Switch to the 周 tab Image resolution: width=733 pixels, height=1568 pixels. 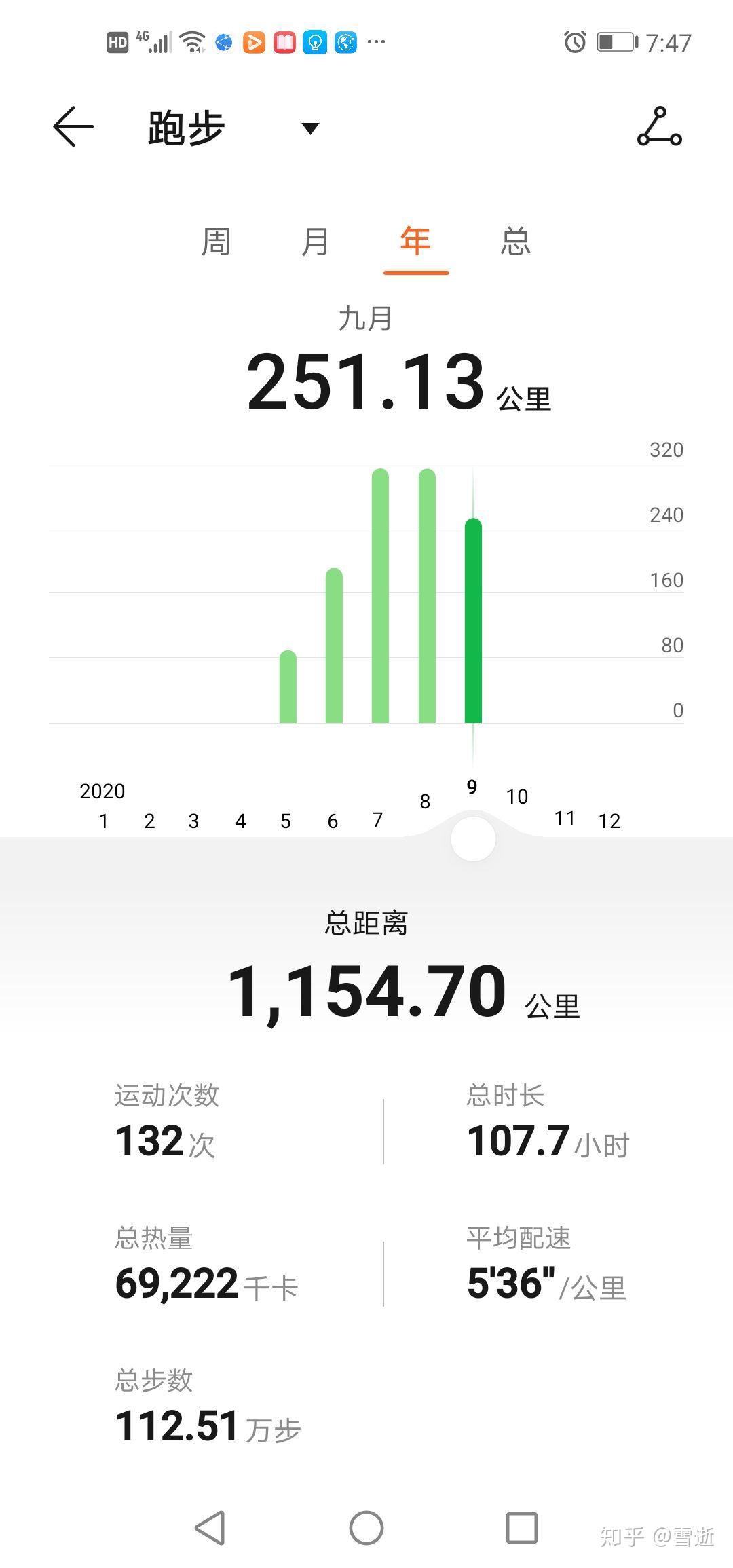click(216, 242)
